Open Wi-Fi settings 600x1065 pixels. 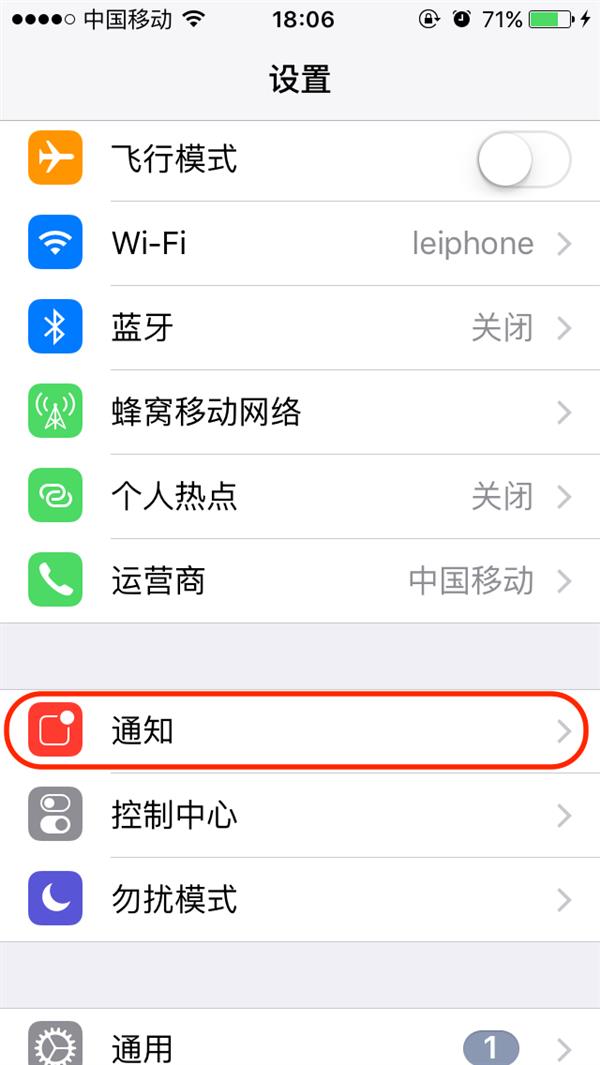coord(300,243)
